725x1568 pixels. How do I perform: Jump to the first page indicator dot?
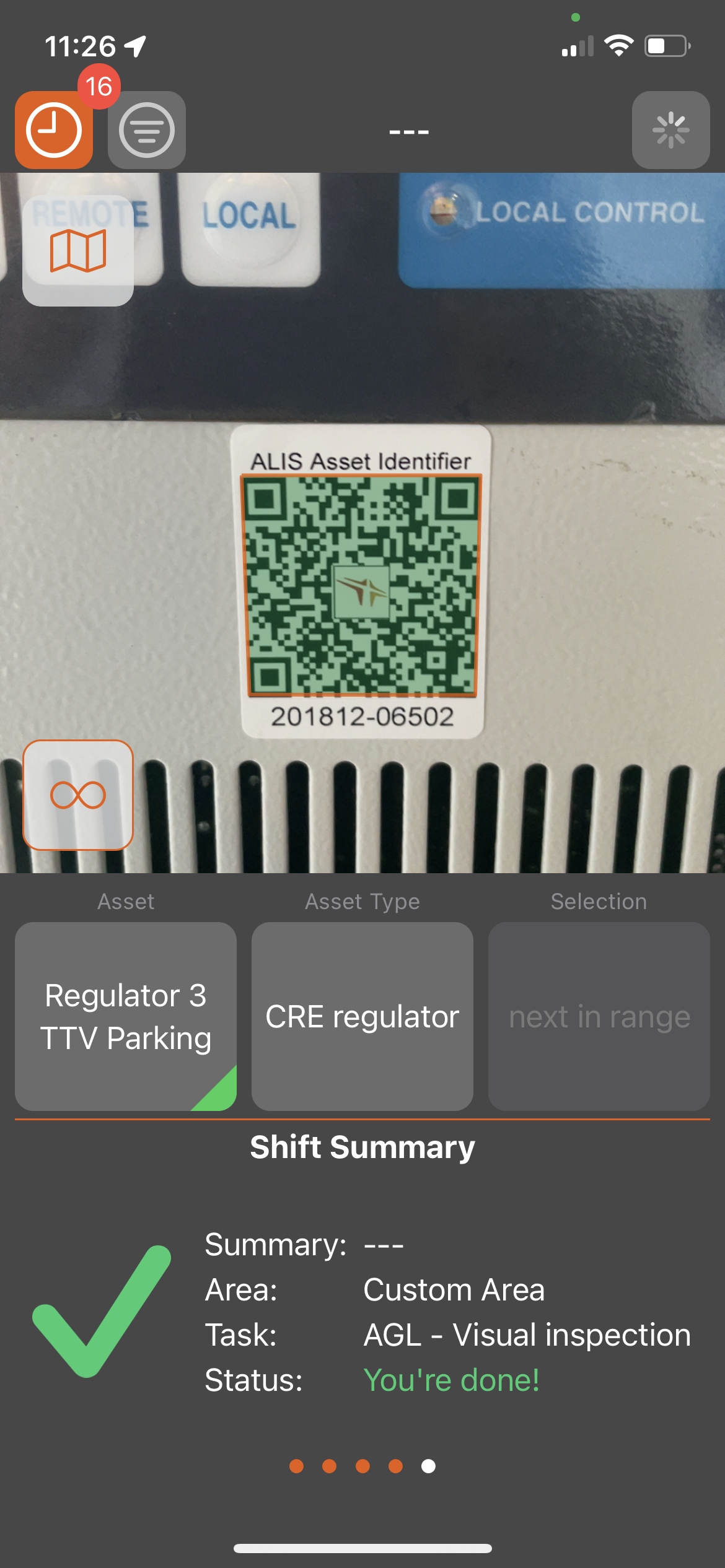click(297, 1466)
